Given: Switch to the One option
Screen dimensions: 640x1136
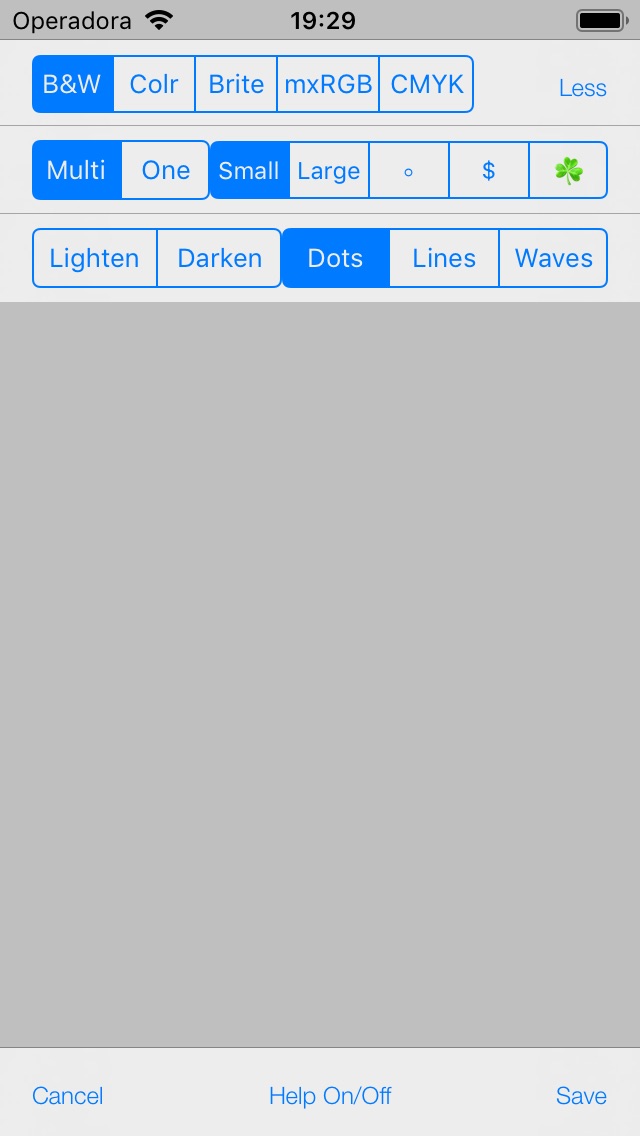Looking at the screenshot, I should point(165,170).
